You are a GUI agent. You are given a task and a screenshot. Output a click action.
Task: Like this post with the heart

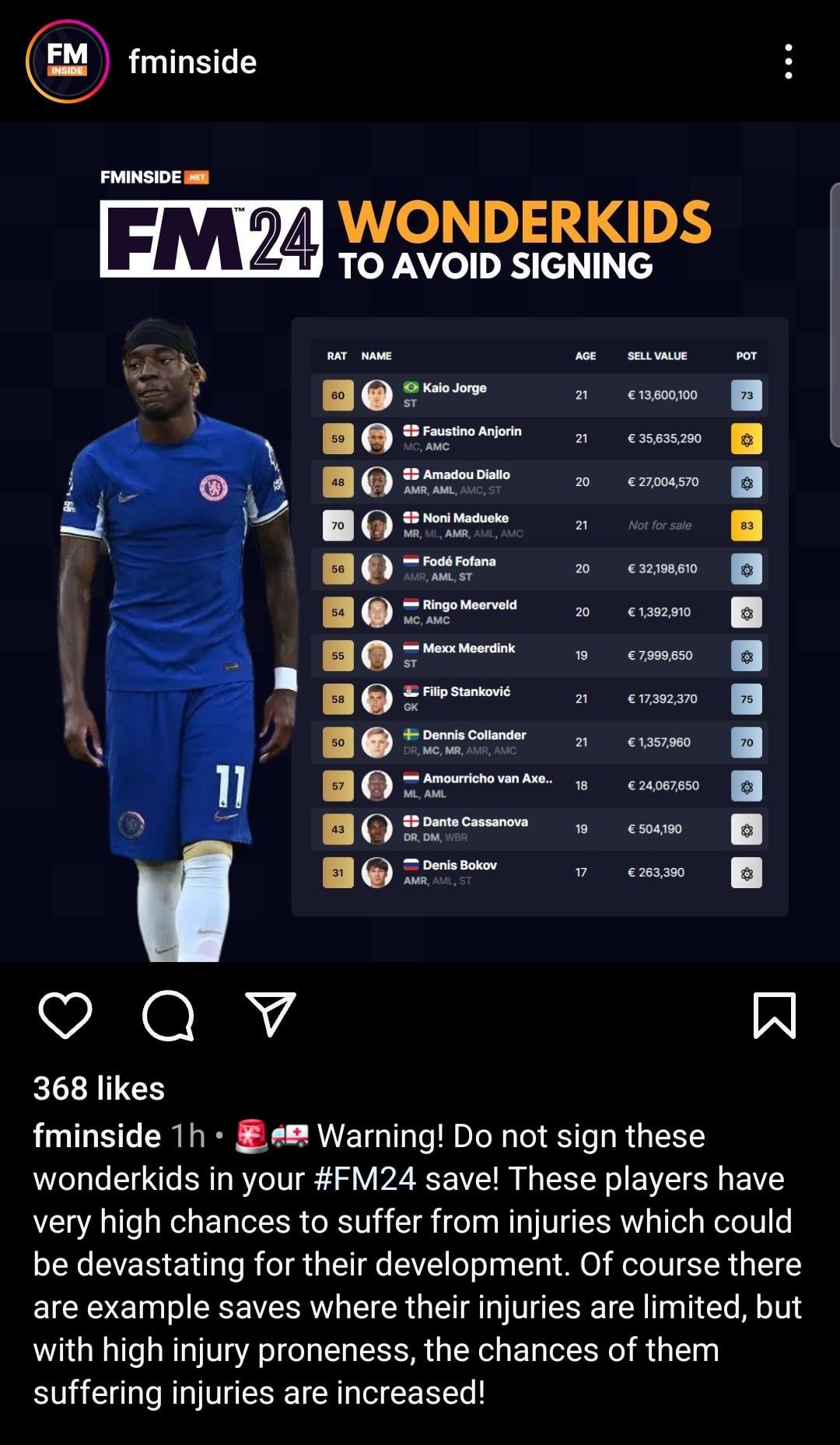pos(65,1015)
